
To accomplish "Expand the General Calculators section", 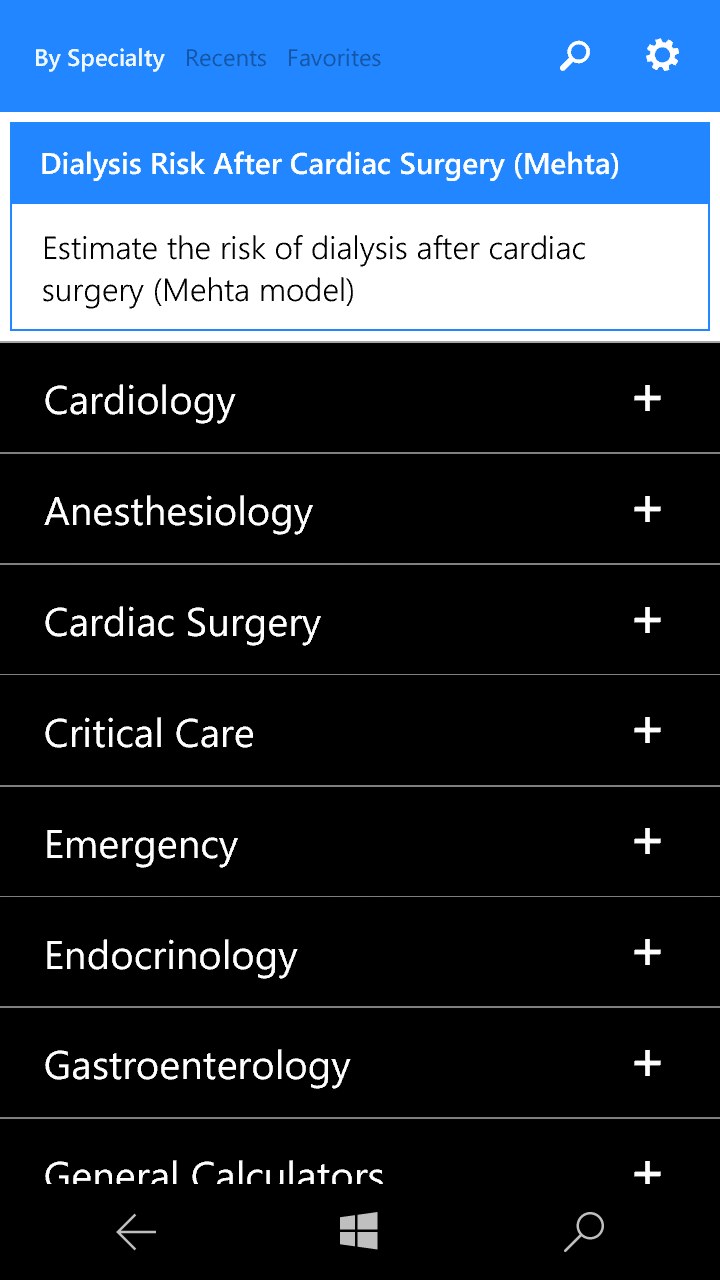I will pyautogui.click(x=647, y=1170).
